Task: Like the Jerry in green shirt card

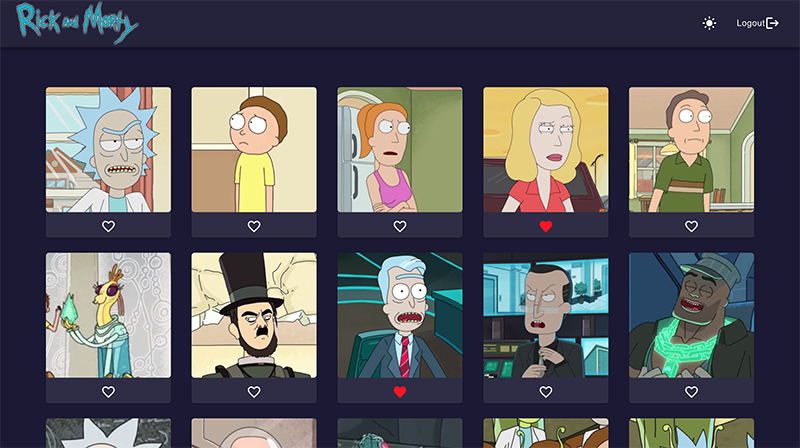Action: [691, 227]
